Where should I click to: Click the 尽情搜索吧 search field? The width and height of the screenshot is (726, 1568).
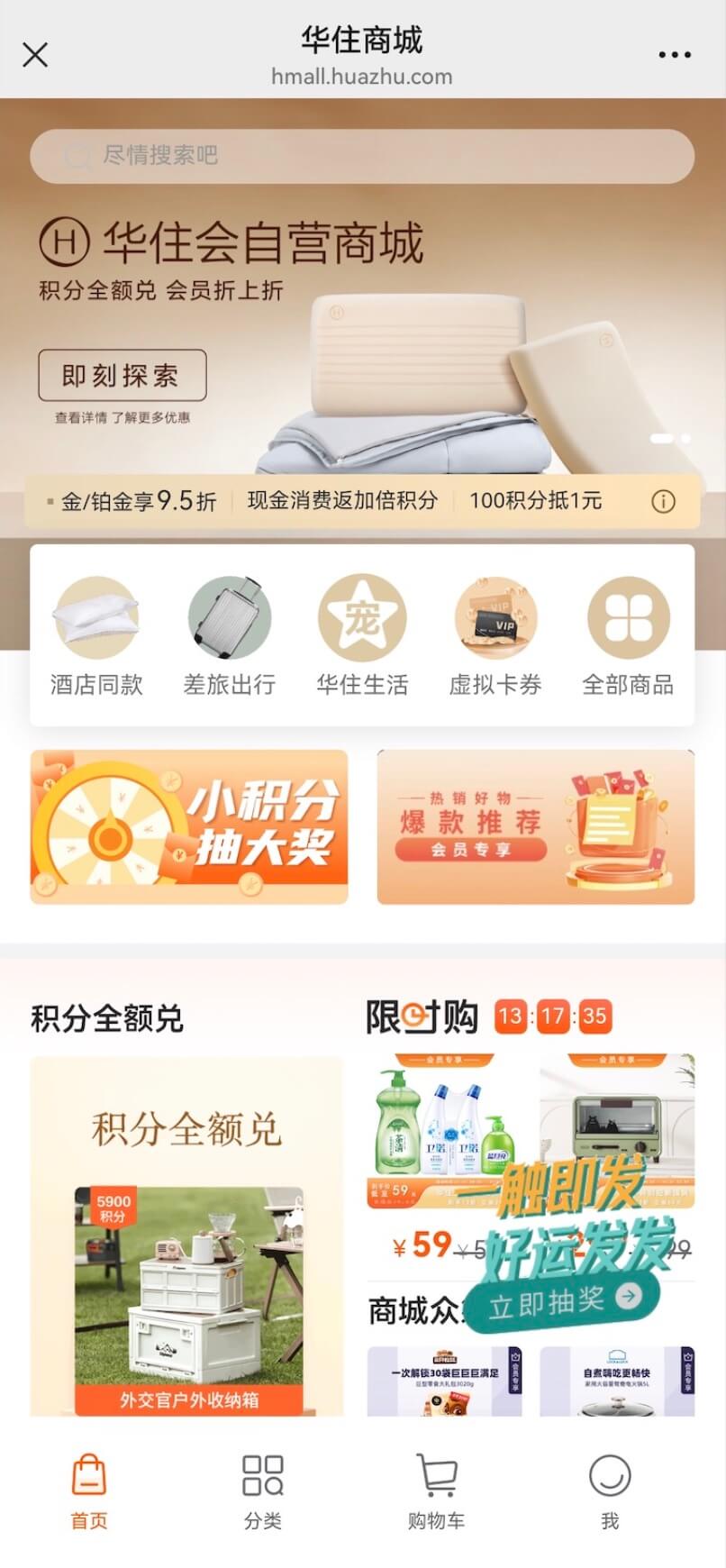[x=360, y=156]
